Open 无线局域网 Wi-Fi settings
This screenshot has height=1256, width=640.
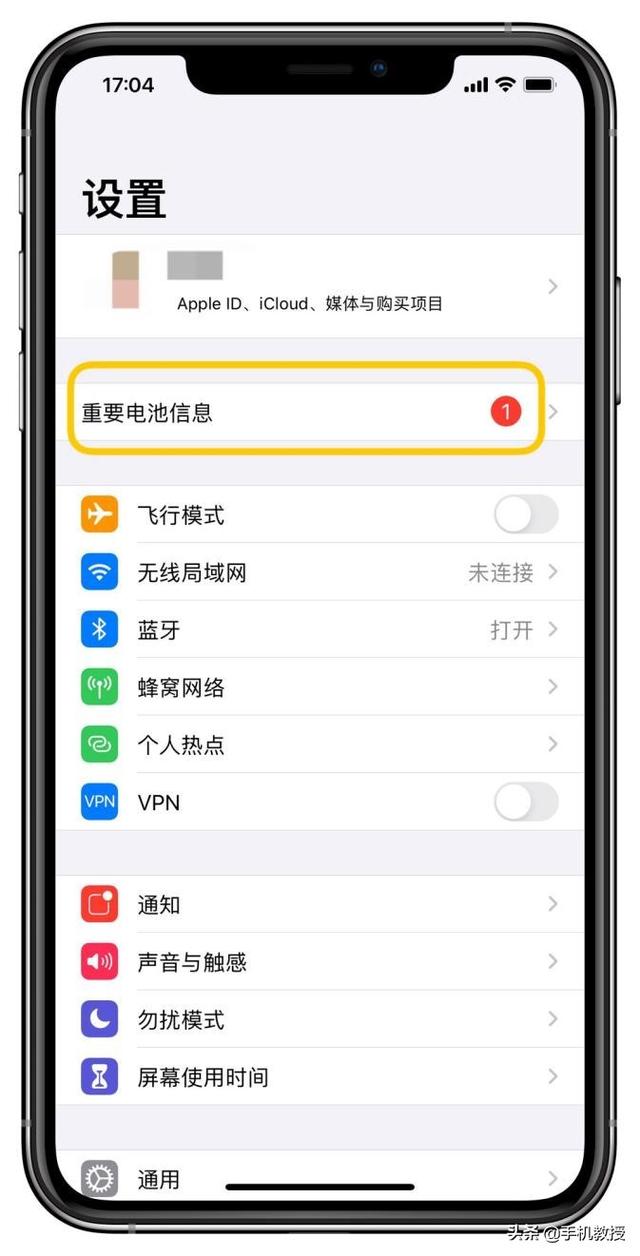(x=320, y=573)
